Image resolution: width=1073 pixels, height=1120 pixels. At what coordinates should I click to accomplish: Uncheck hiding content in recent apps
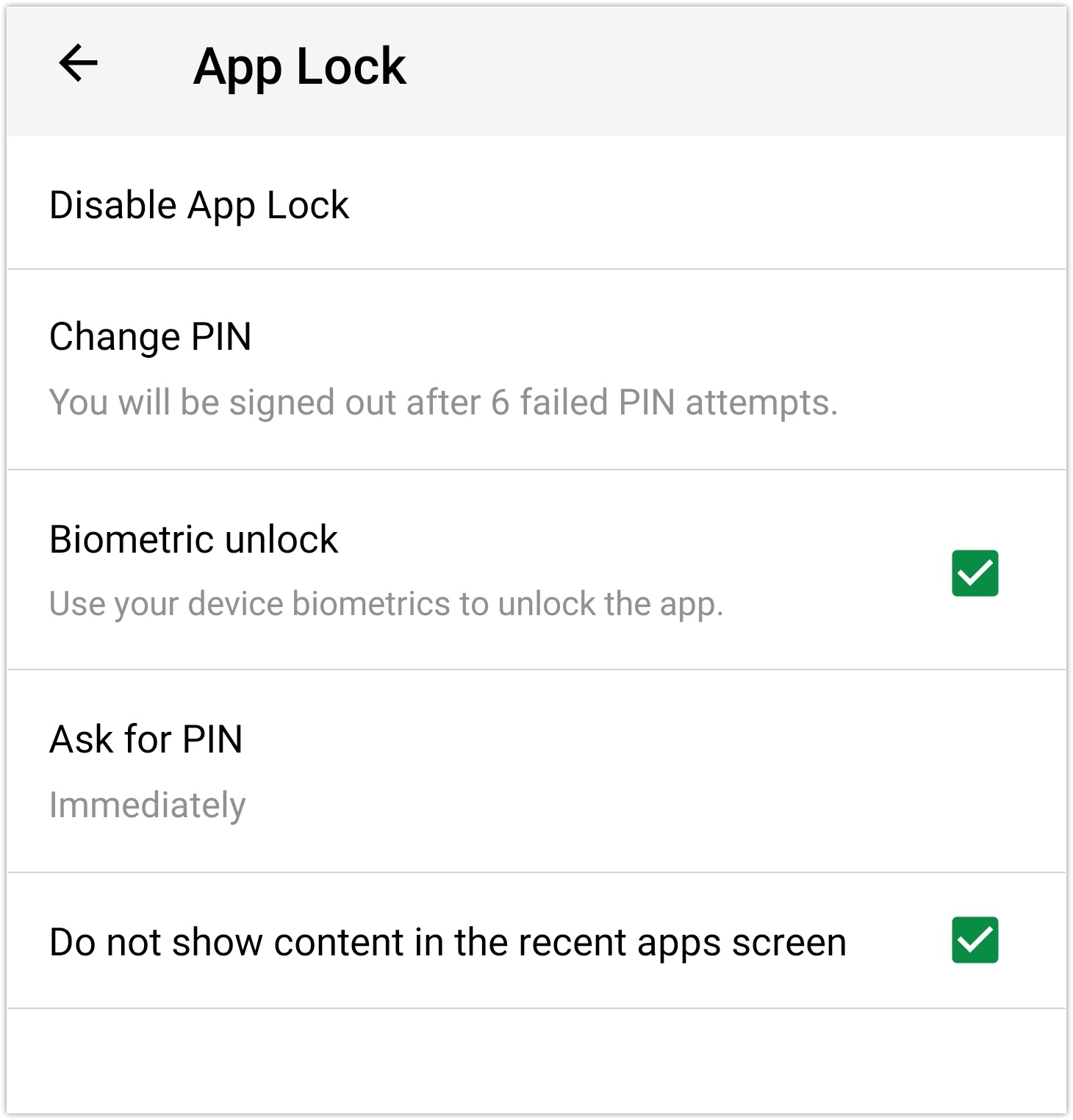click(975, 940)
